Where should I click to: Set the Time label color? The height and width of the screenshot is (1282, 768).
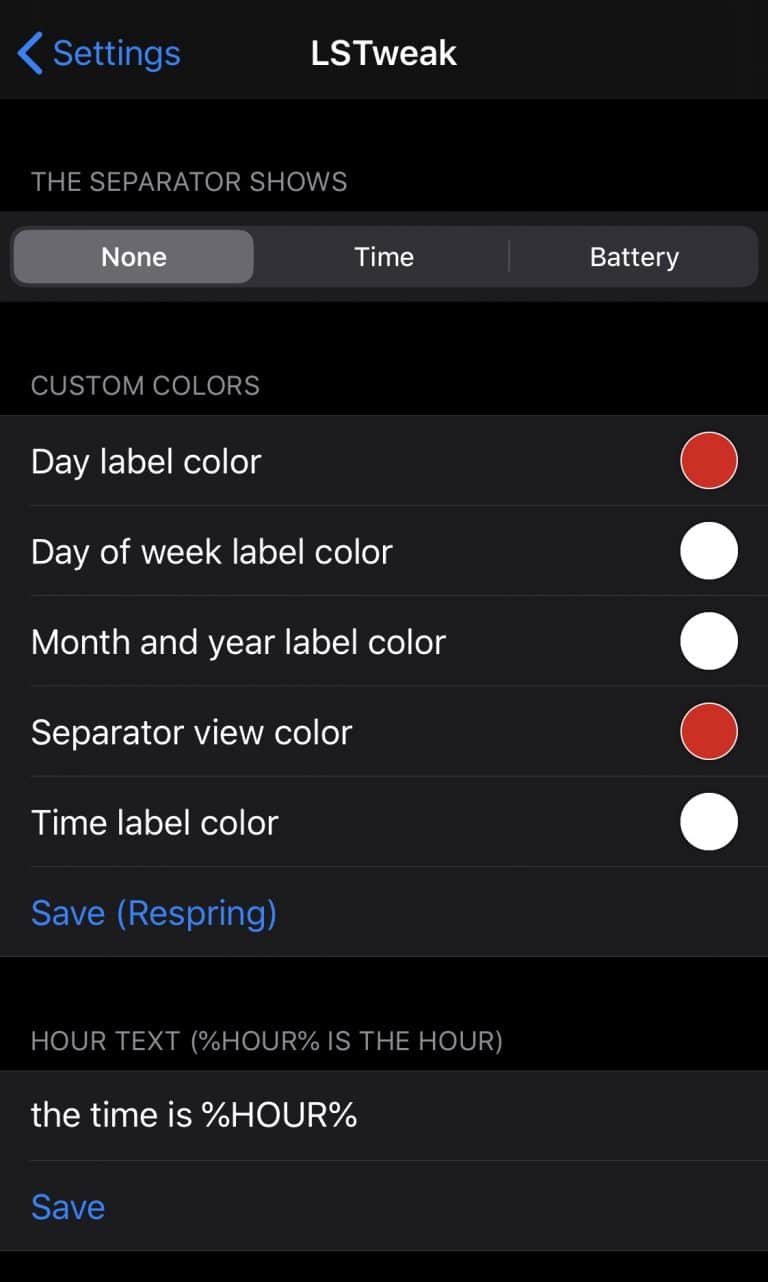(708, 822)
